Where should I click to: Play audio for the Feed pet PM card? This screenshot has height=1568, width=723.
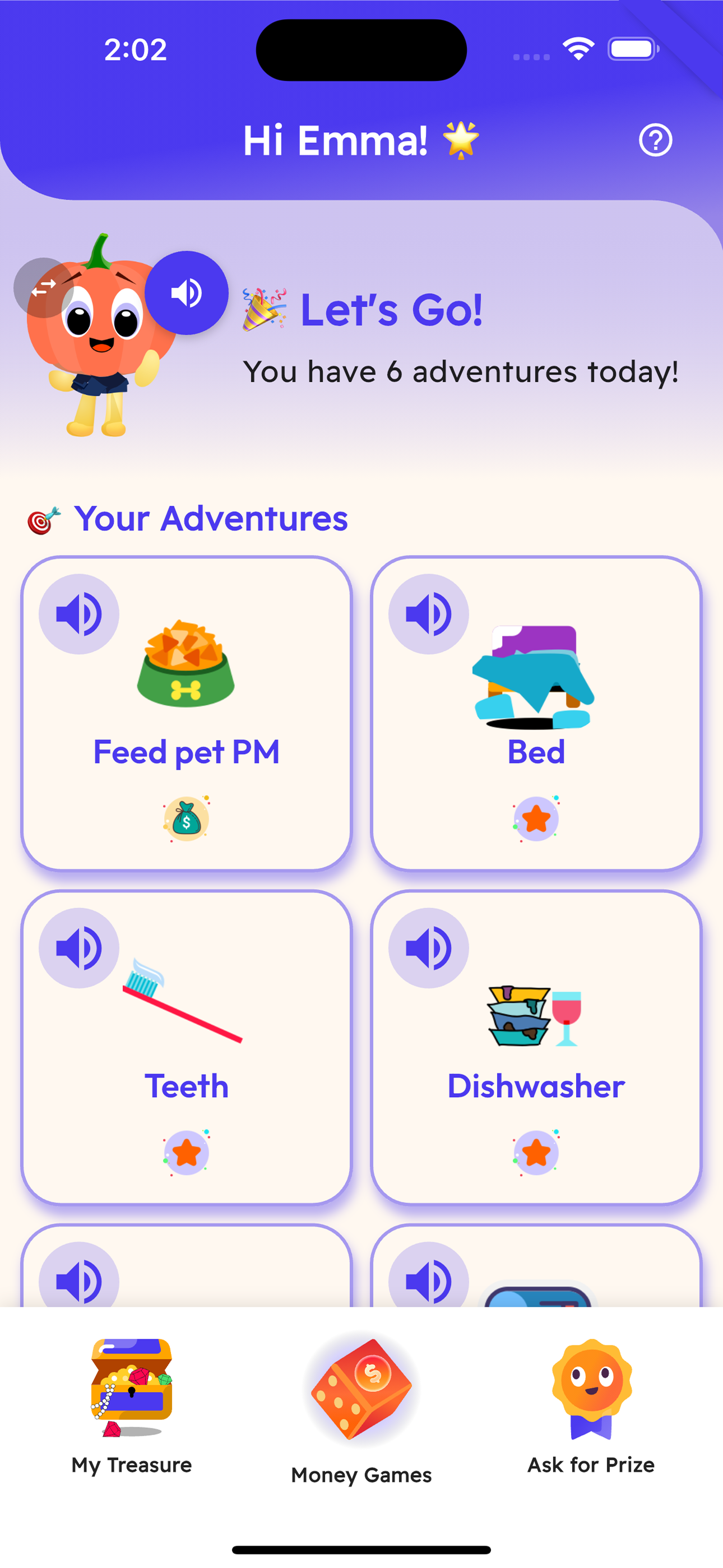[x=78, y=613]
